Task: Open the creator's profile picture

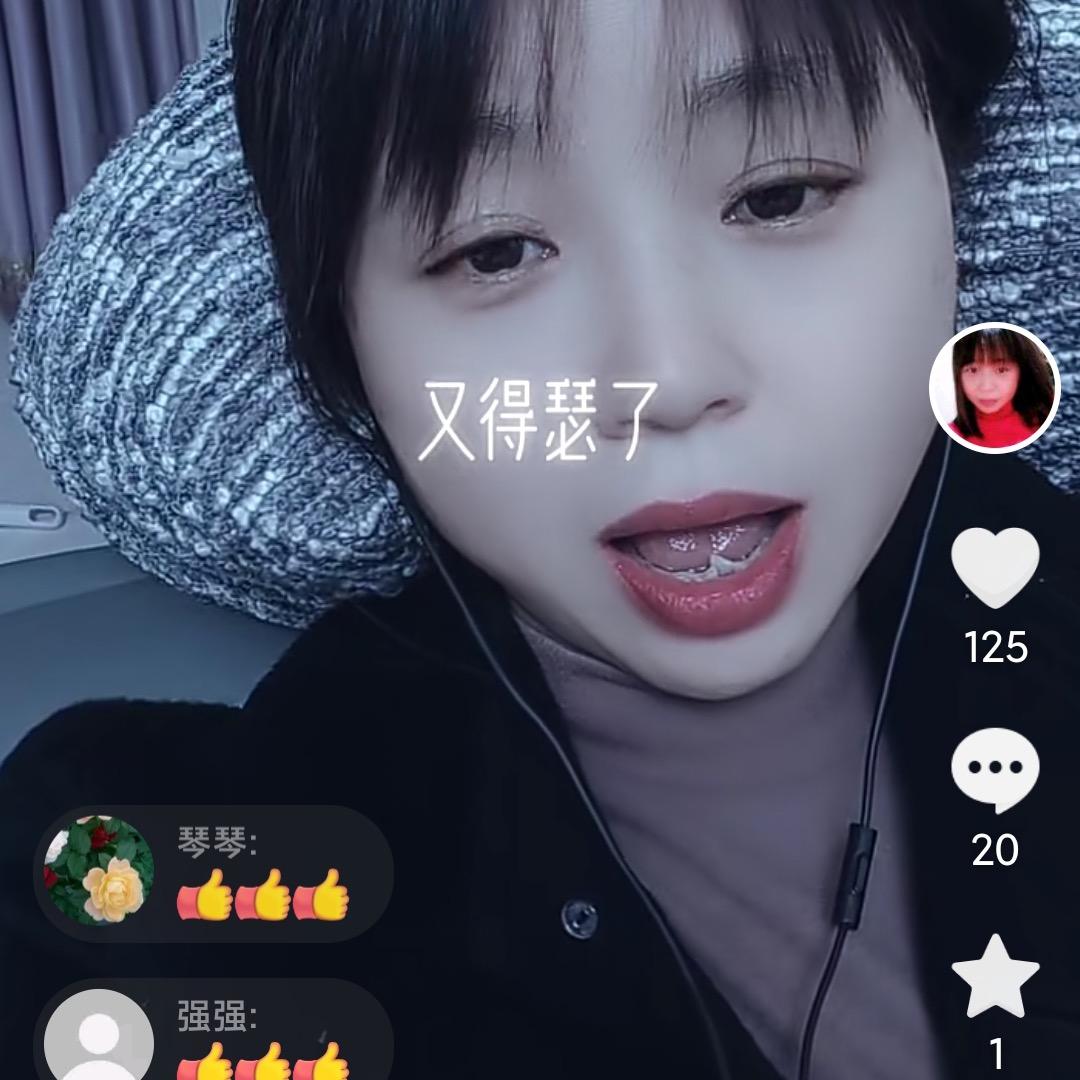Action: click(x=994, y=389)
